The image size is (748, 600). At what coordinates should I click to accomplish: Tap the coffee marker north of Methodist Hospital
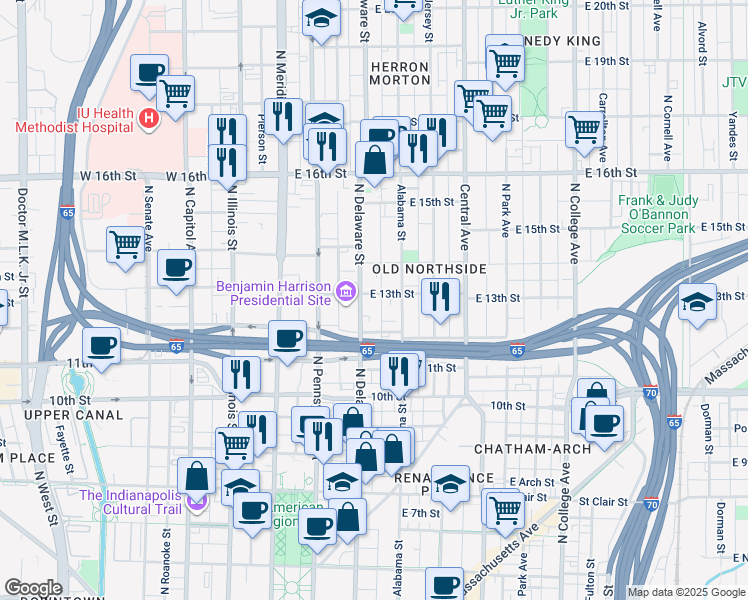point(150,73)
